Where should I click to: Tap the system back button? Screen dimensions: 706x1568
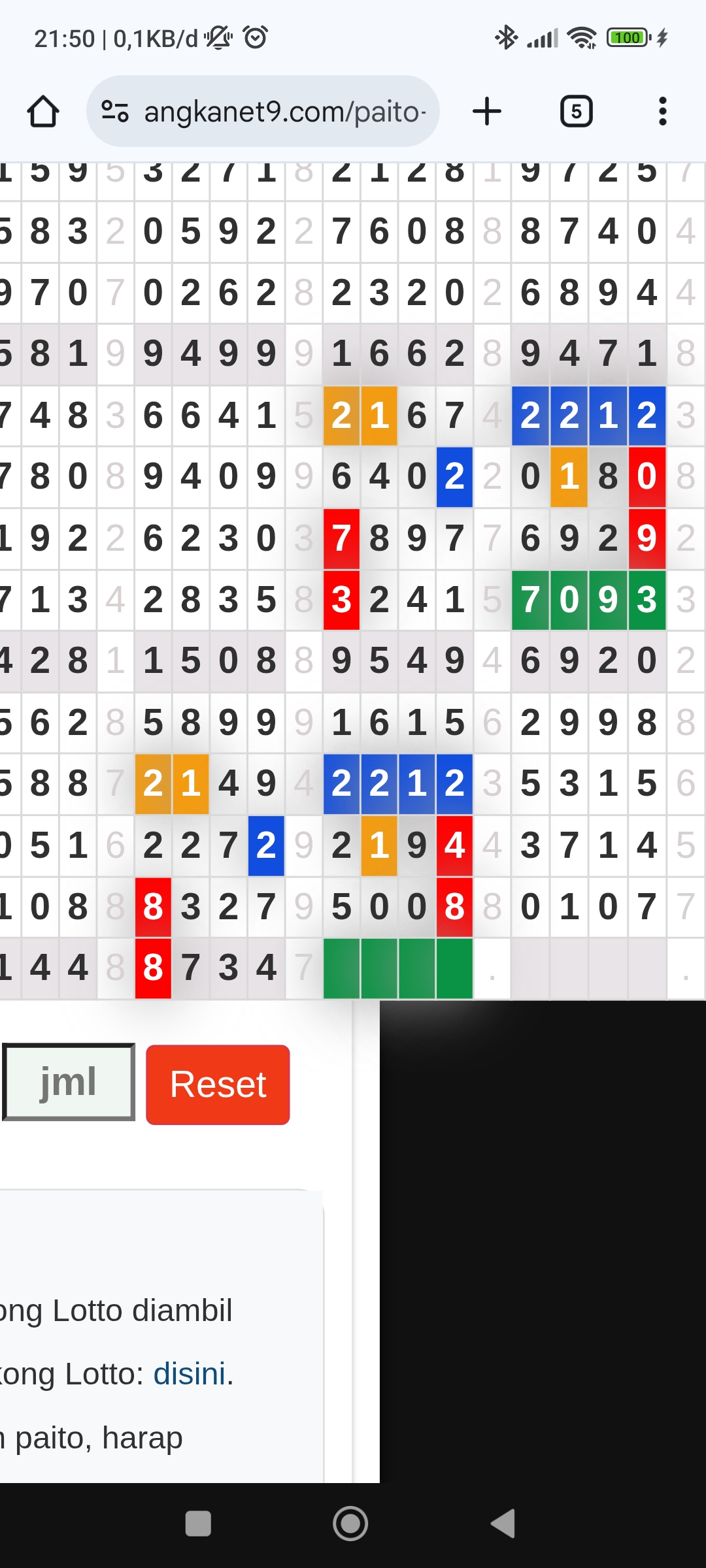[x=503, y=1524]
